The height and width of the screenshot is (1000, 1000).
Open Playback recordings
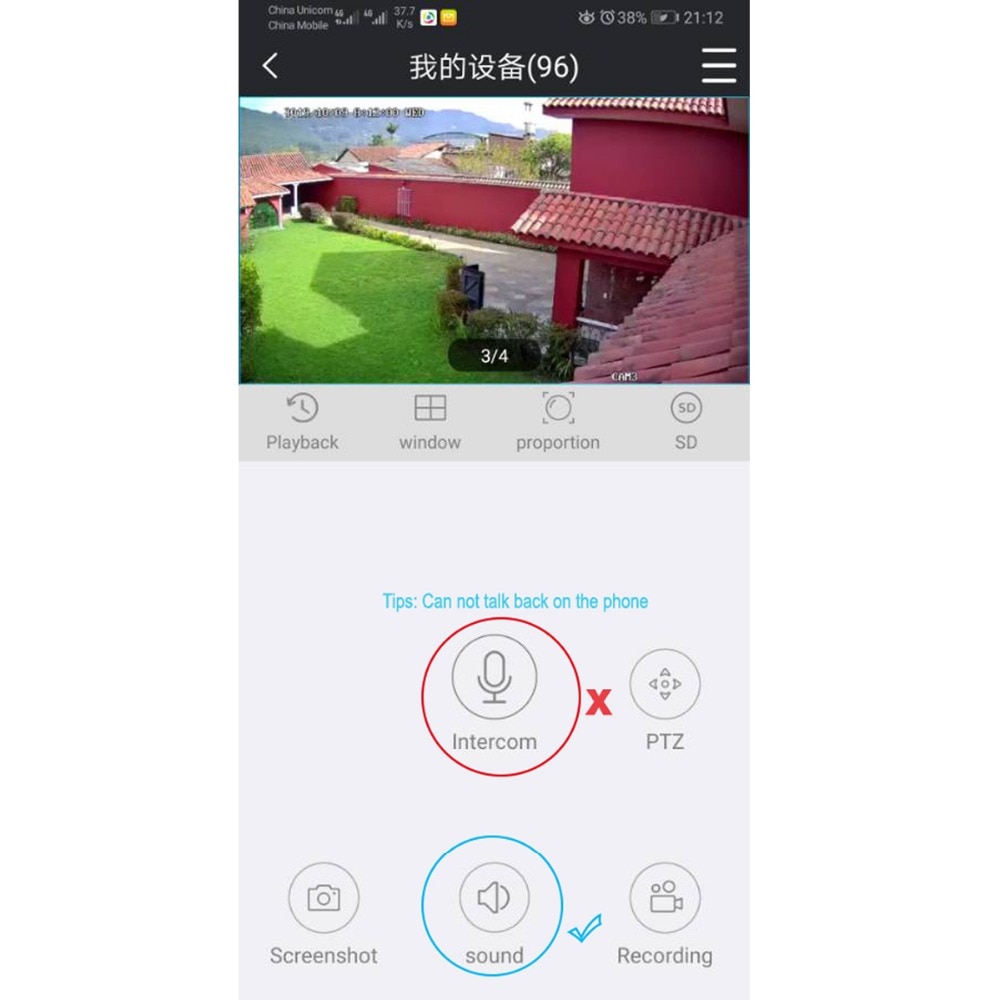302,422
